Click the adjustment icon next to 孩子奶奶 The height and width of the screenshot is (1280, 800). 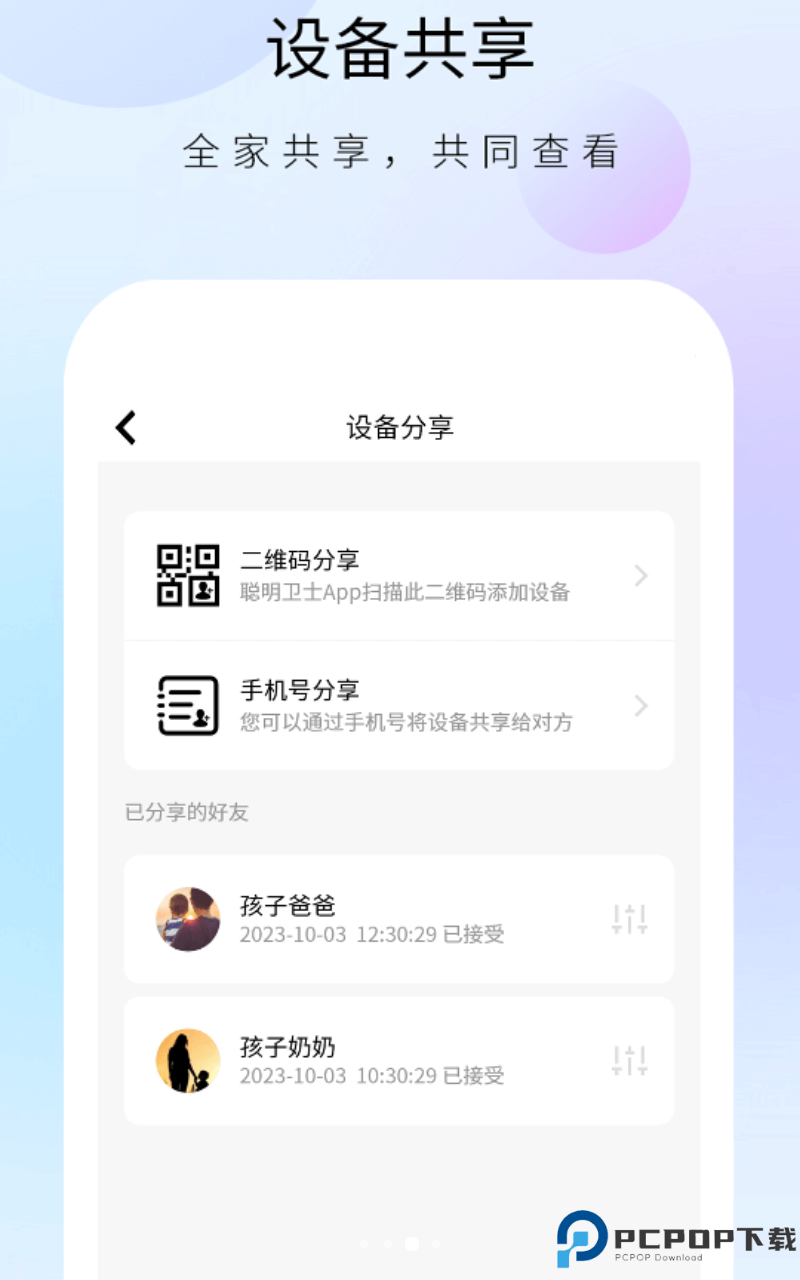point(629,1060)
